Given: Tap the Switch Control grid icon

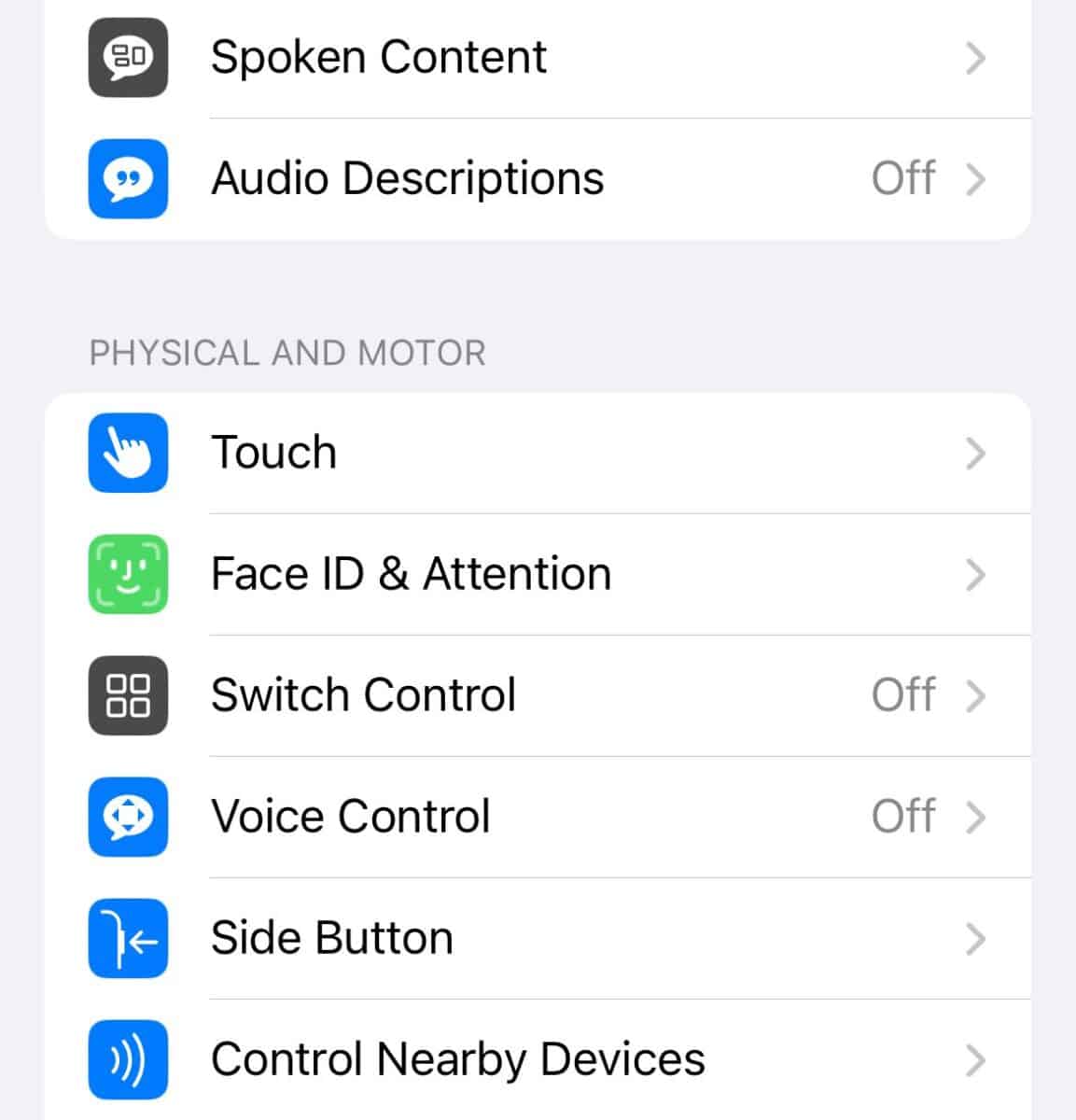Looking at the screenshot, I should (x=128, y=695).
